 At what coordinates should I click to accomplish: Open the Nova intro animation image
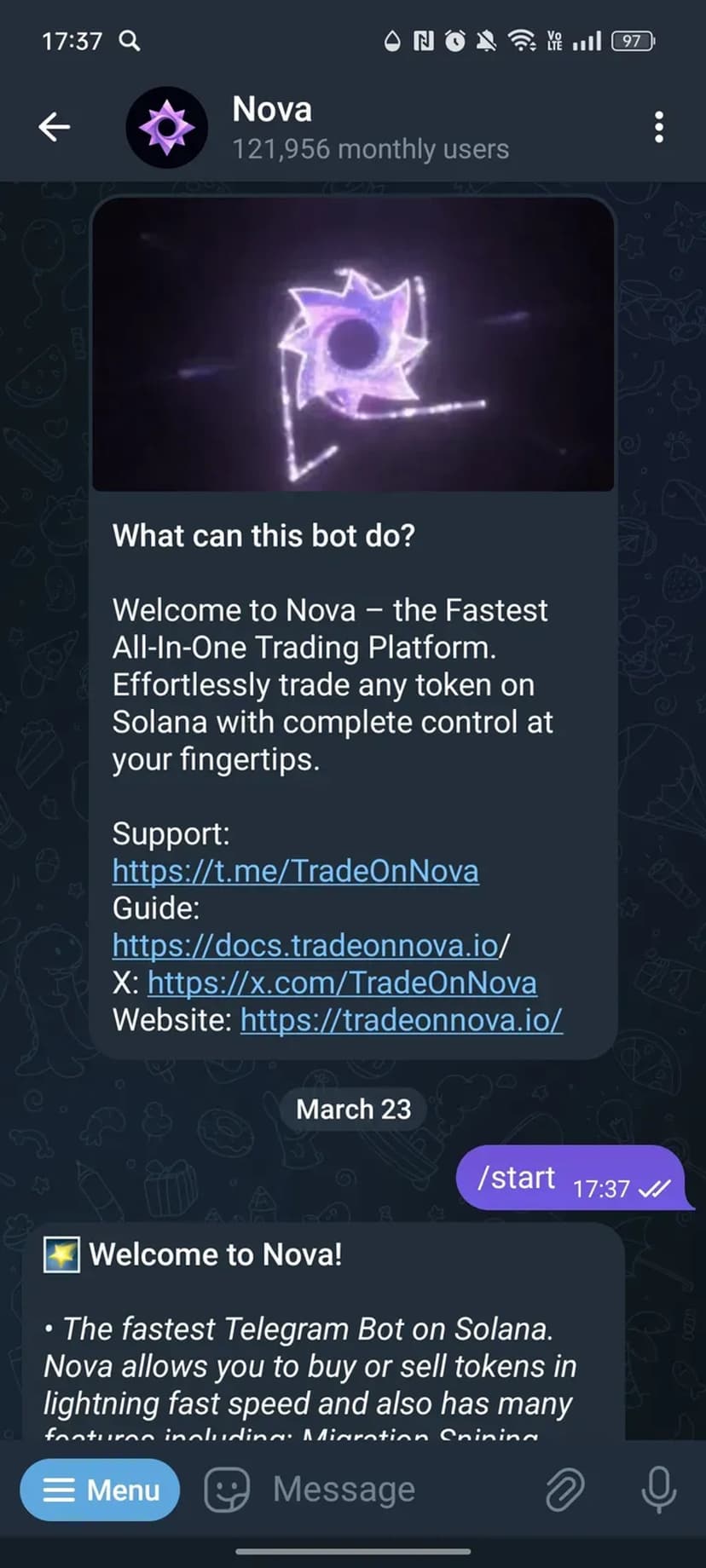coord(353,344)
